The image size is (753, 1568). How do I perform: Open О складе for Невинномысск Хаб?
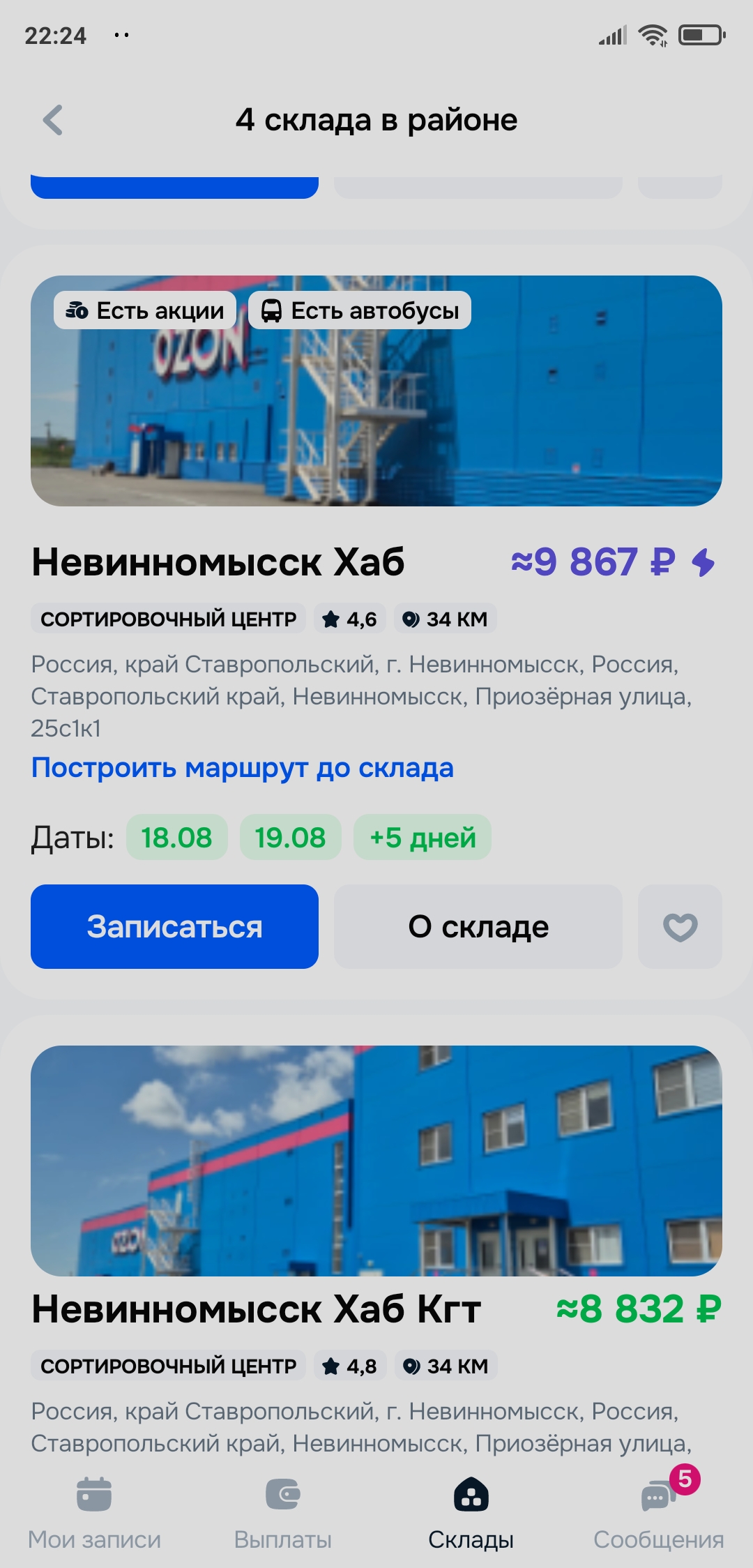click(478, 926)
